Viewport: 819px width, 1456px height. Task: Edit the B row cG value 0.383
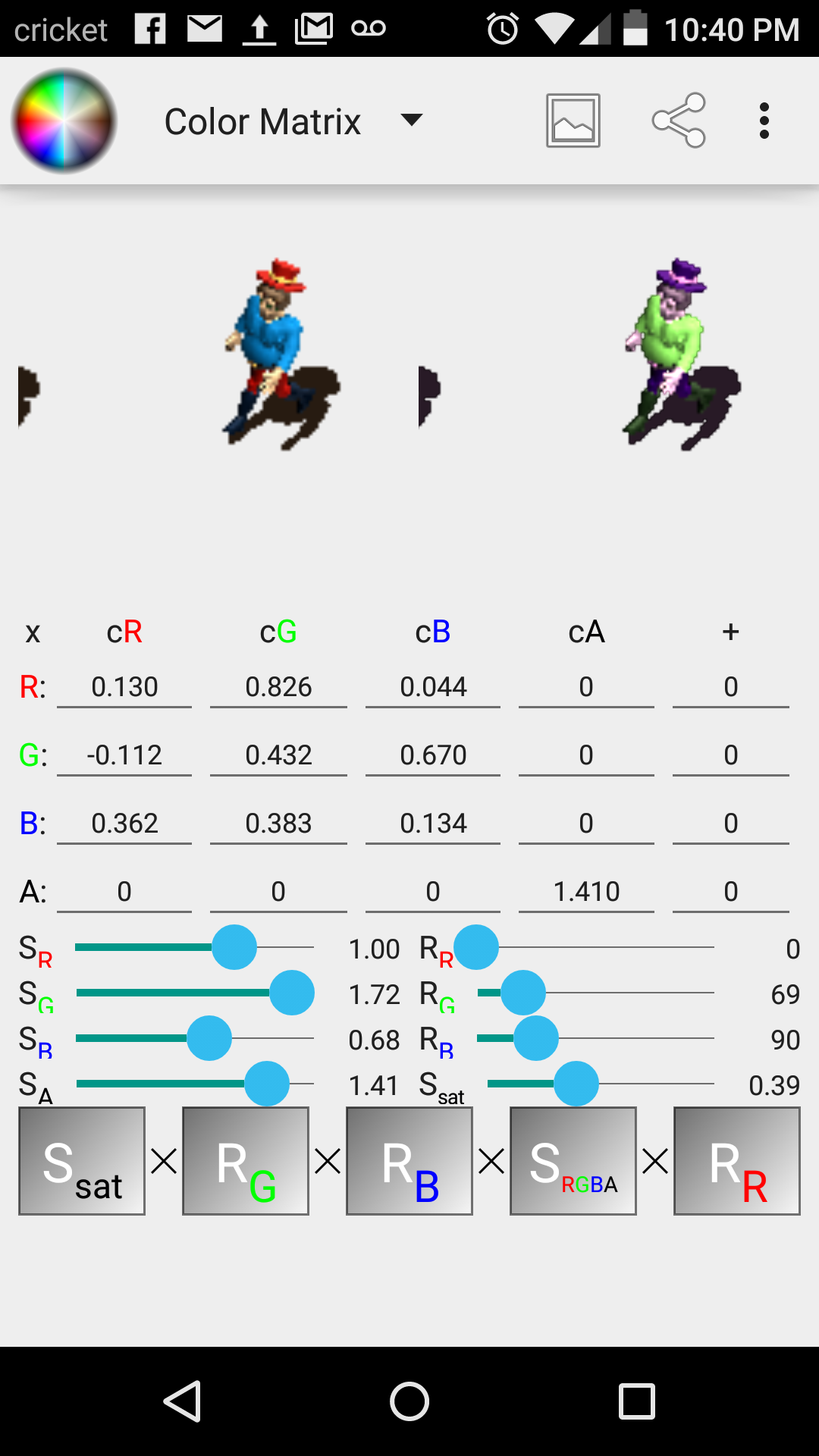pos(278,824)
